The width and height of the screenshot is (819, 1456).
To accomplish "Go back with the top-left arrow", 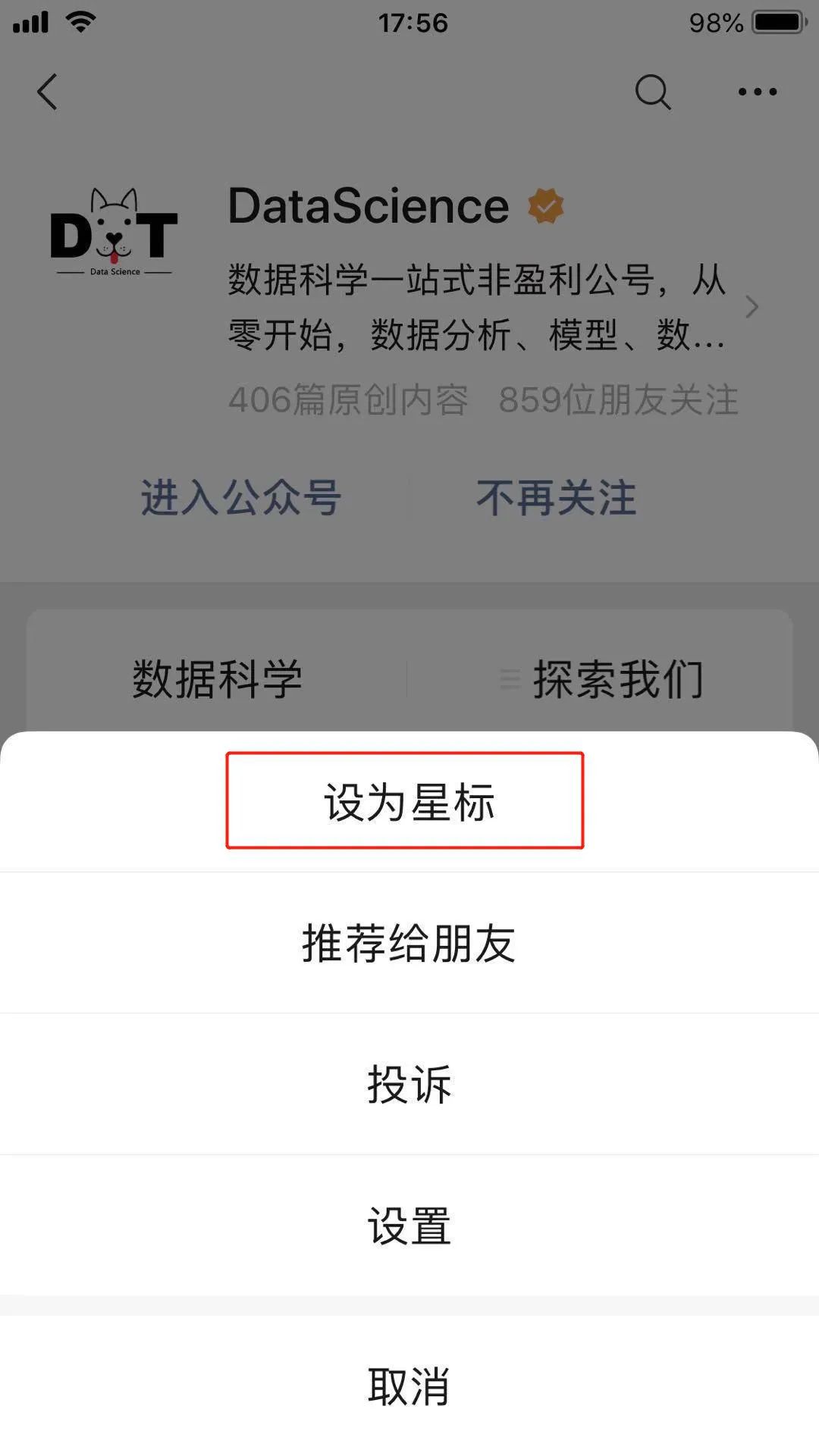I will 47,92.
